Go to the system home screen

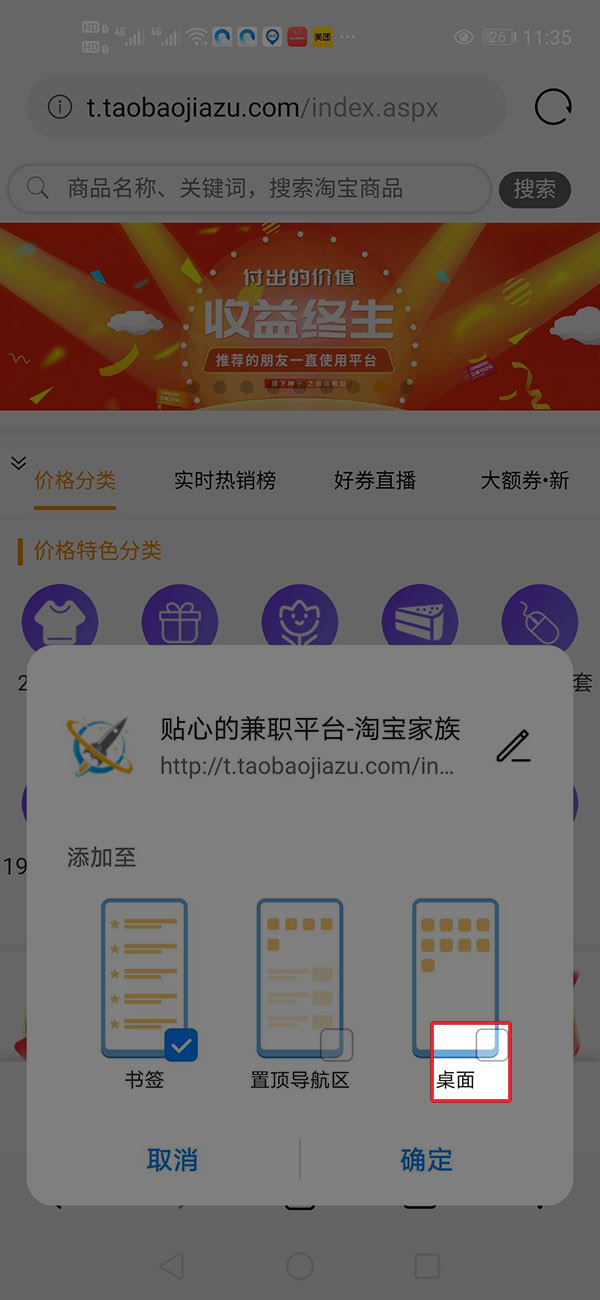tap(300, 1266)
